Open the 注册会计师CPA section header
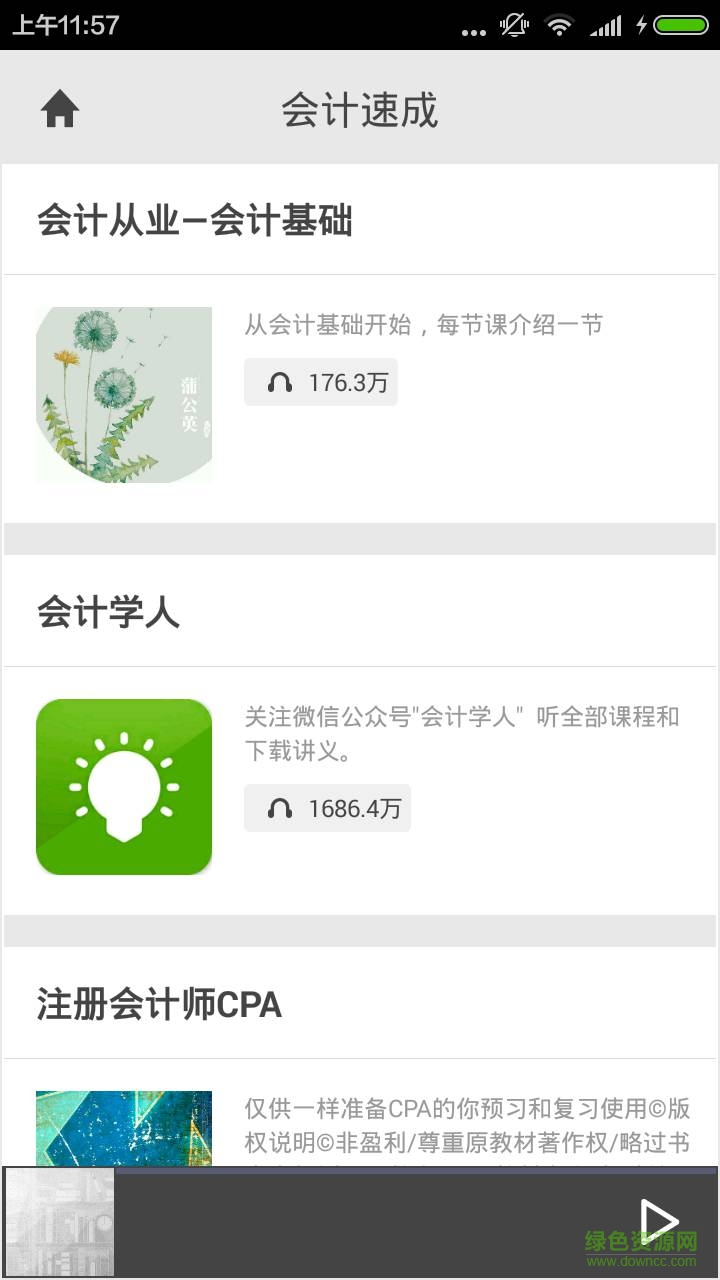The image size is (720, 1280). pos(158,1005)
